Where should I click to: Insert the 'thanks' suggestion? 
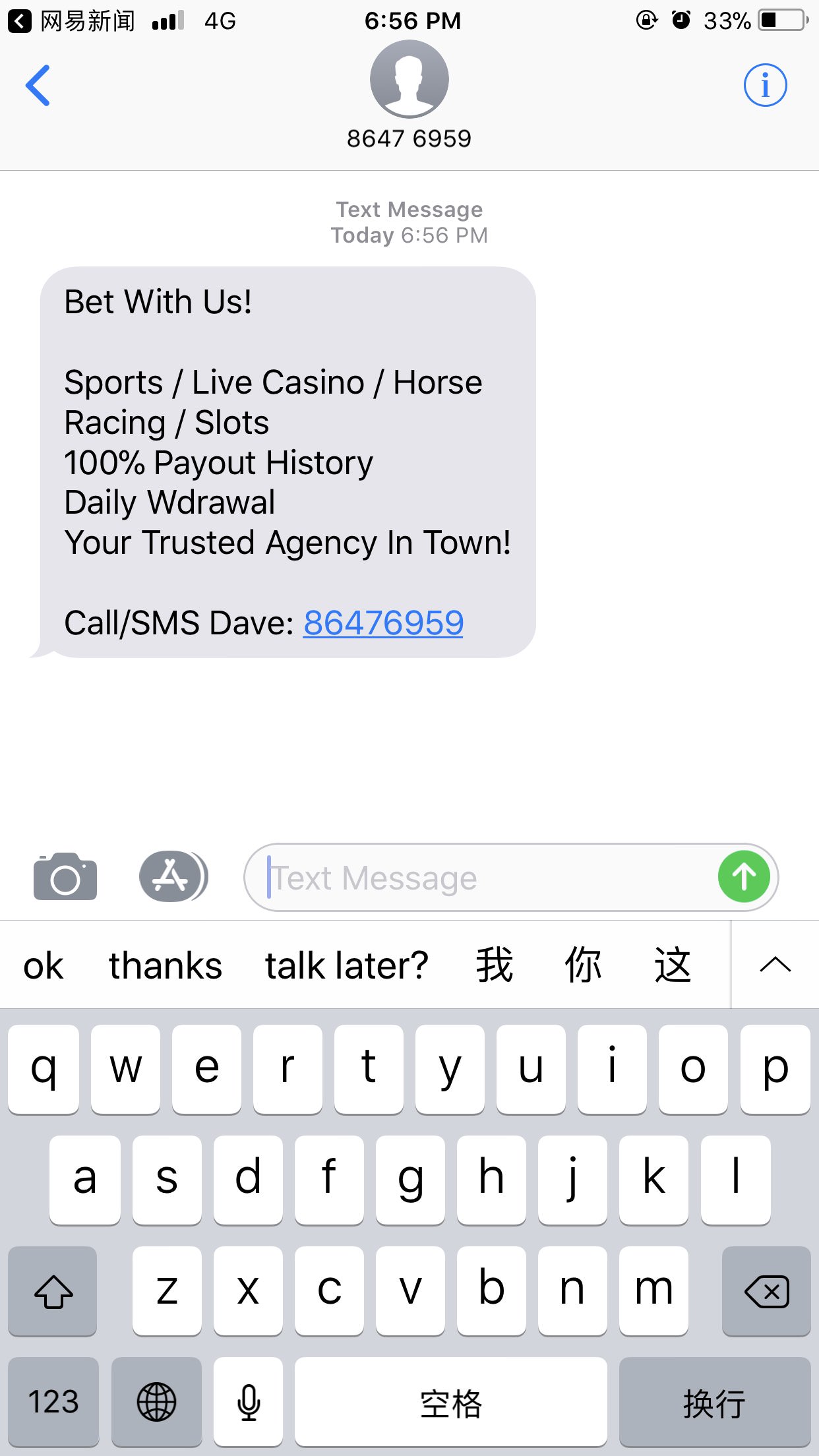(166, 966)
